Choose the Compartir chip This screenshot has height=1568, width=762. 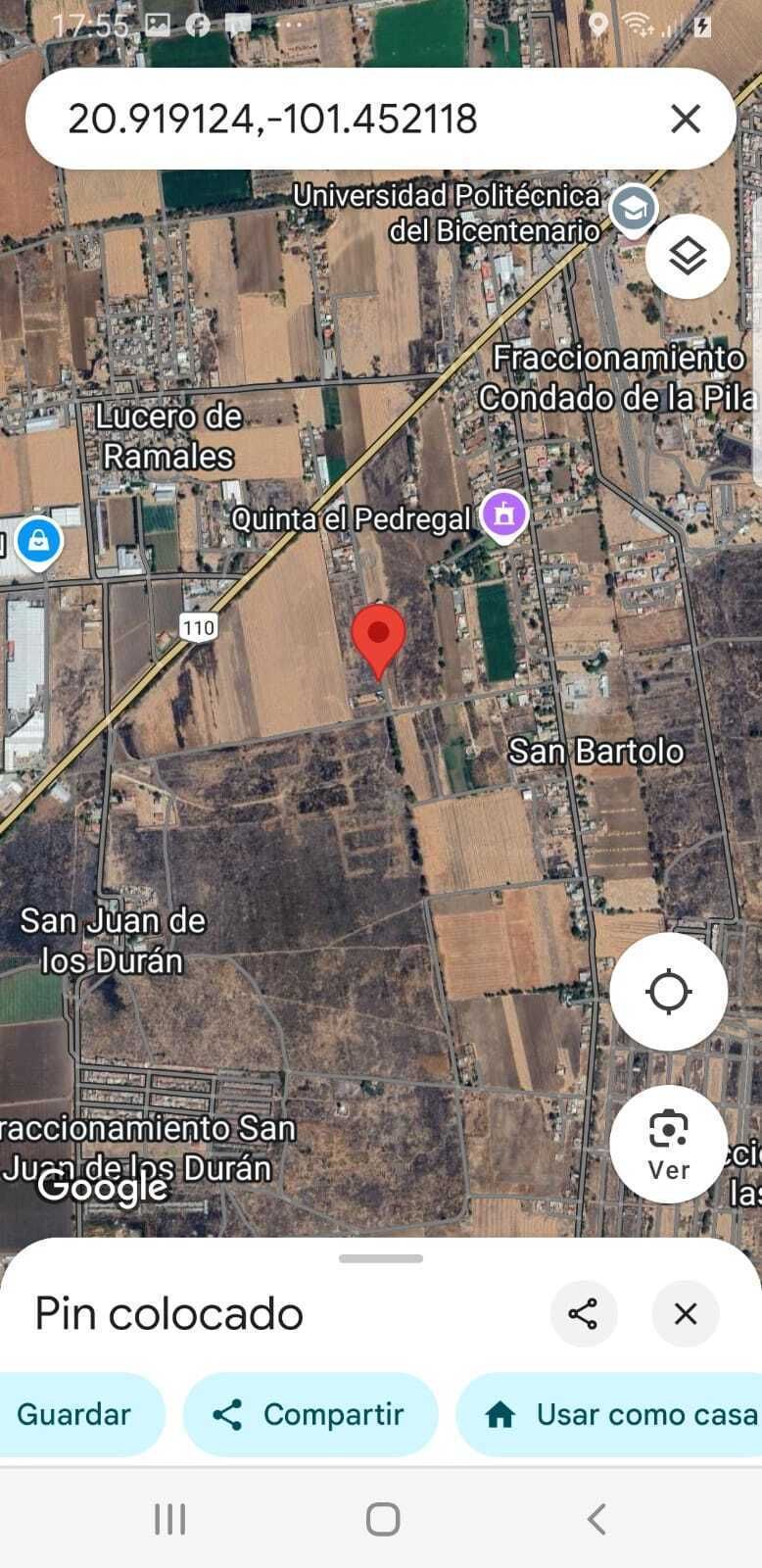pos(310,1414)
